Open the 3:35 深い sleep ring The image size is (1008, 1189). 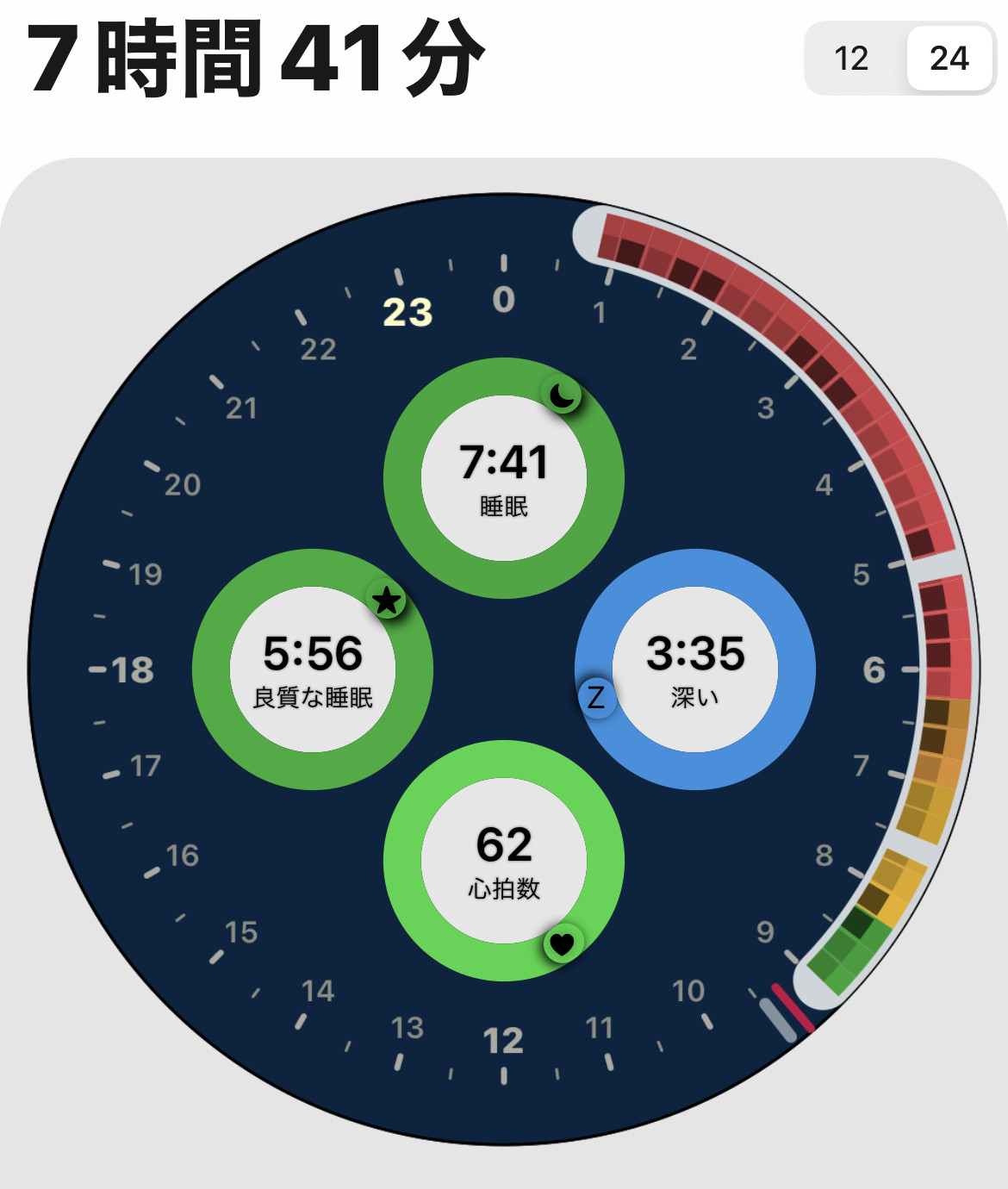click(x=695, y=669)
